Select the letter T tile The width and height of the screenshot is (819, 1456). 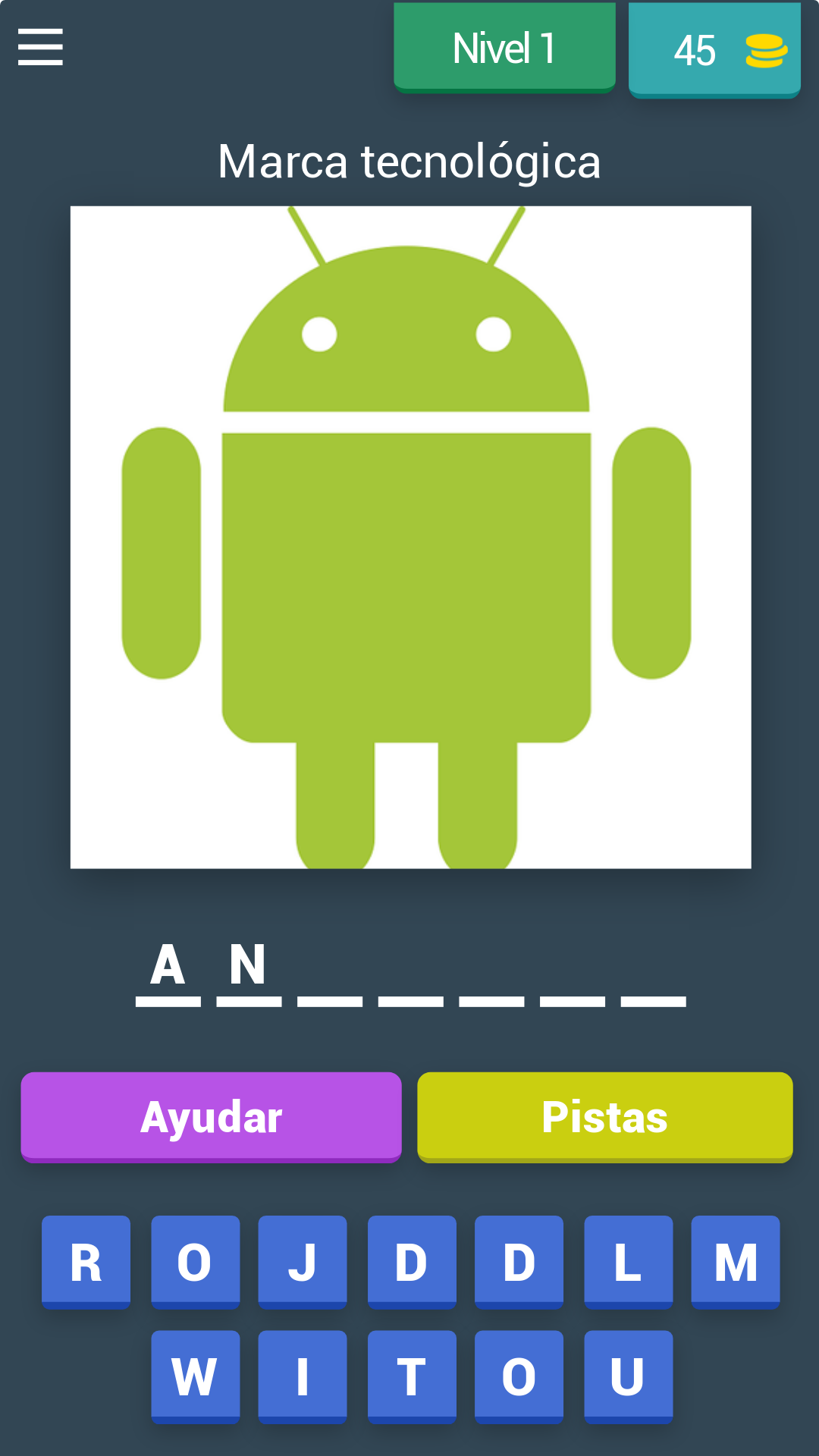click(x=412, y=1376)
